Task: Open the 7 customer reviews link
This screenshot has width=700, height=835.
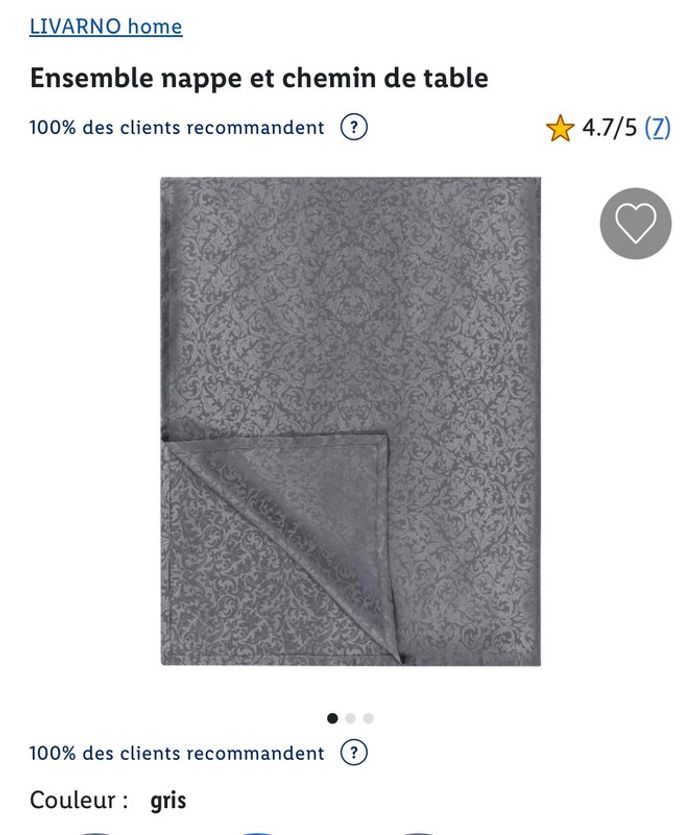Action: (657, 128)
